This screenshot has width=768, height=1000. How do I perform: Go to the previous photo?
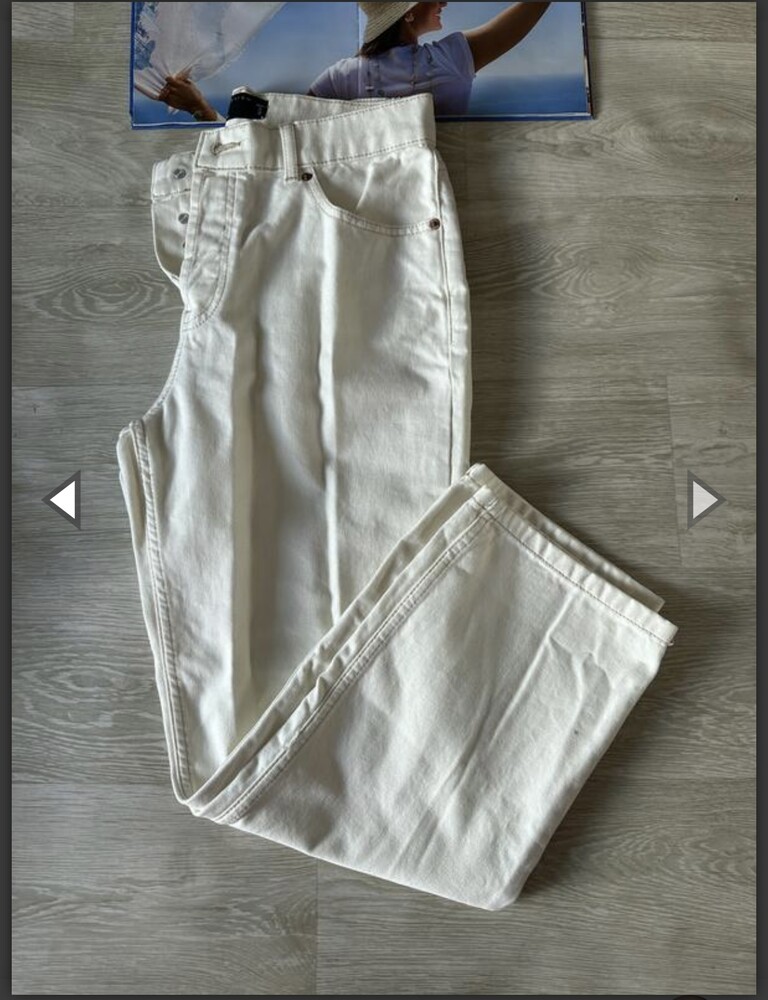pyautogui.click(x=62, y=499)
